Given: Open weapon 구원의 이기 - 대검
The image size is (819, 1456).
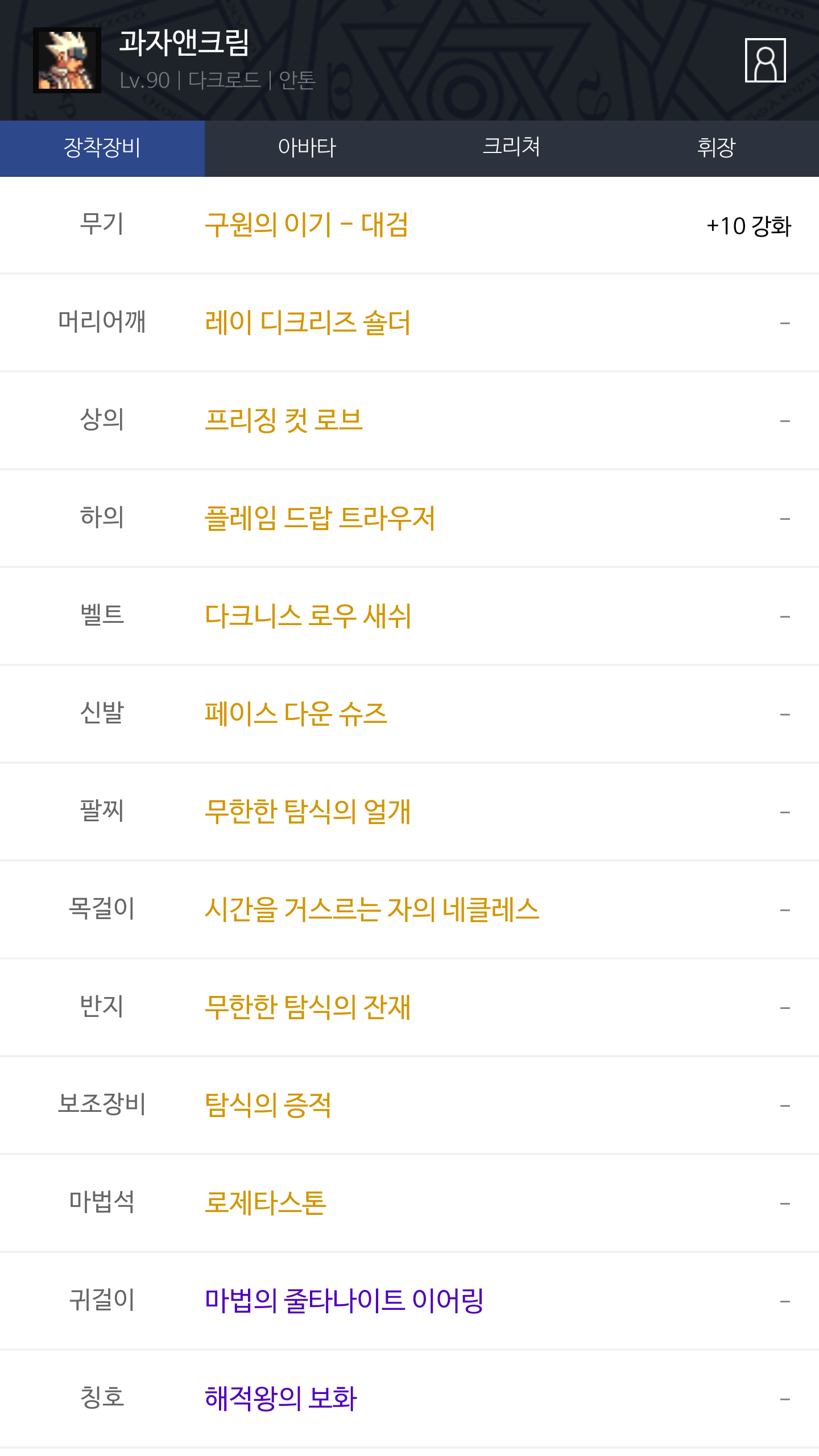Looking at the screenshot, I should pos(307,225).
